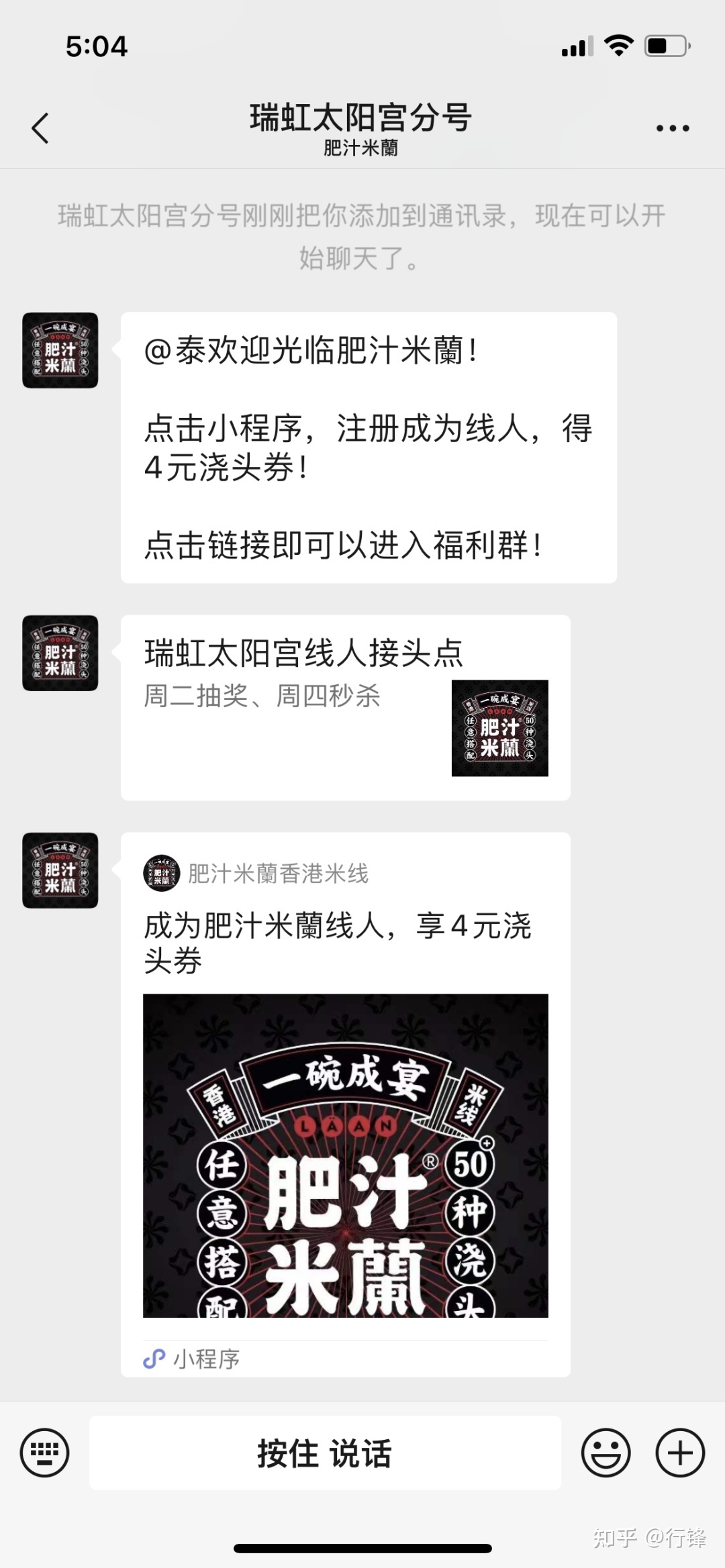Tap the 按住 说话 voice button
The height and width of the screenshot is (1568, 725).
[x=325, y=1453]
